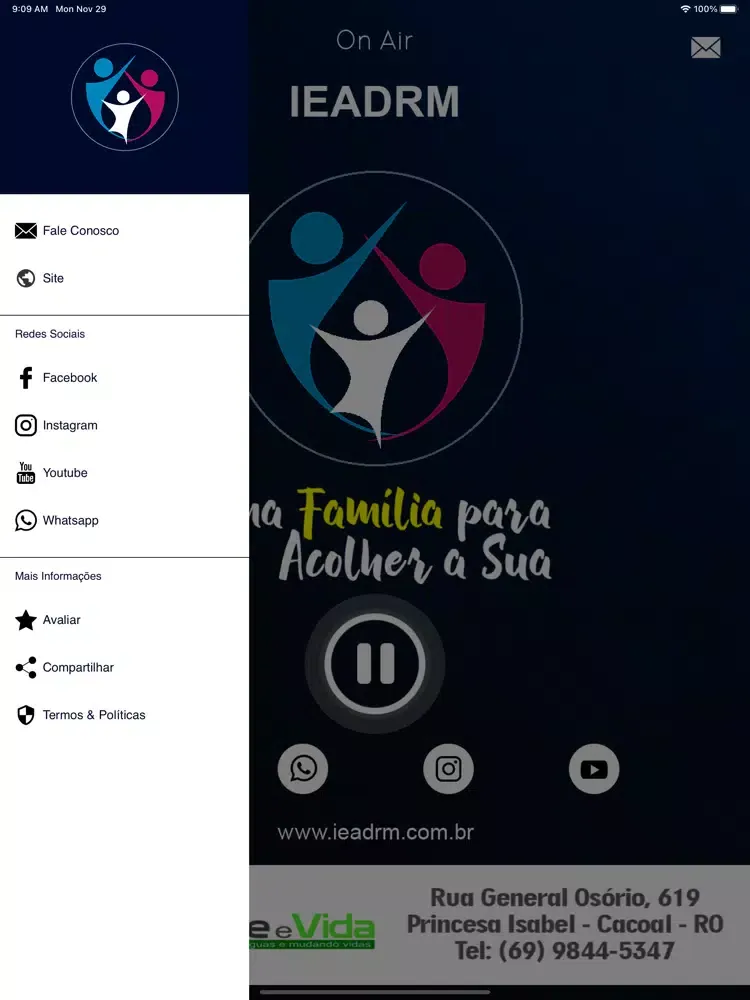Tap the round Instagram icon under the player
This screenshot has width=750, height=1000.
coord(448,769)
